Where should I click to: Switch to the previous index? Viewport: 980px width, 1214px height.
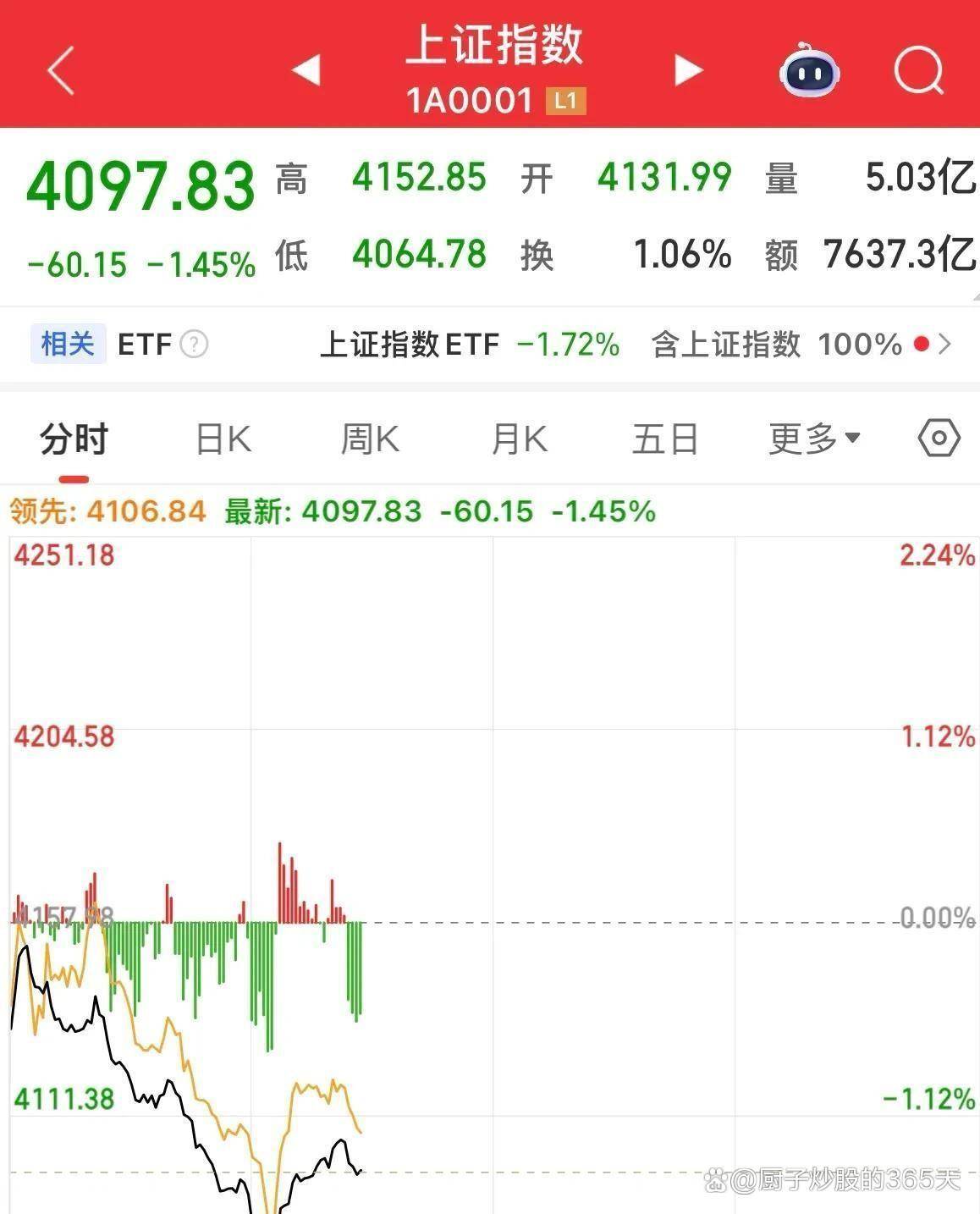click(x=306, y=69)
